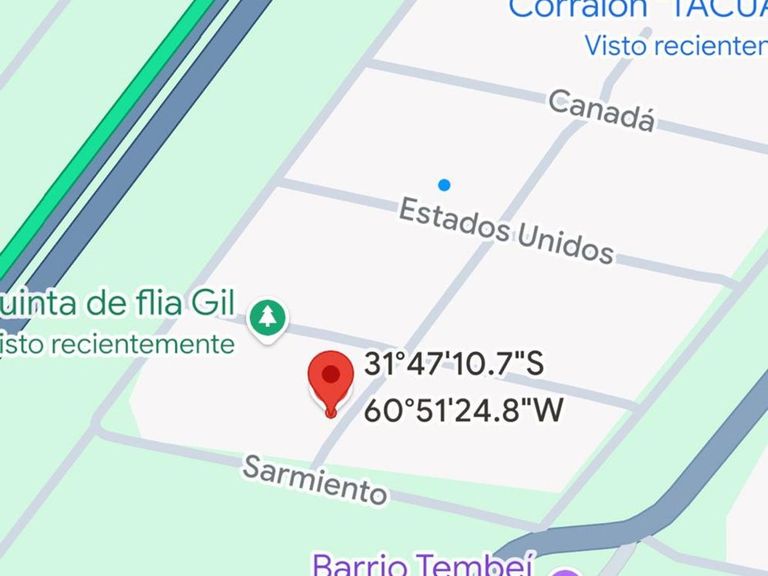Tap the red dropped pin marker

click(330, 380)
